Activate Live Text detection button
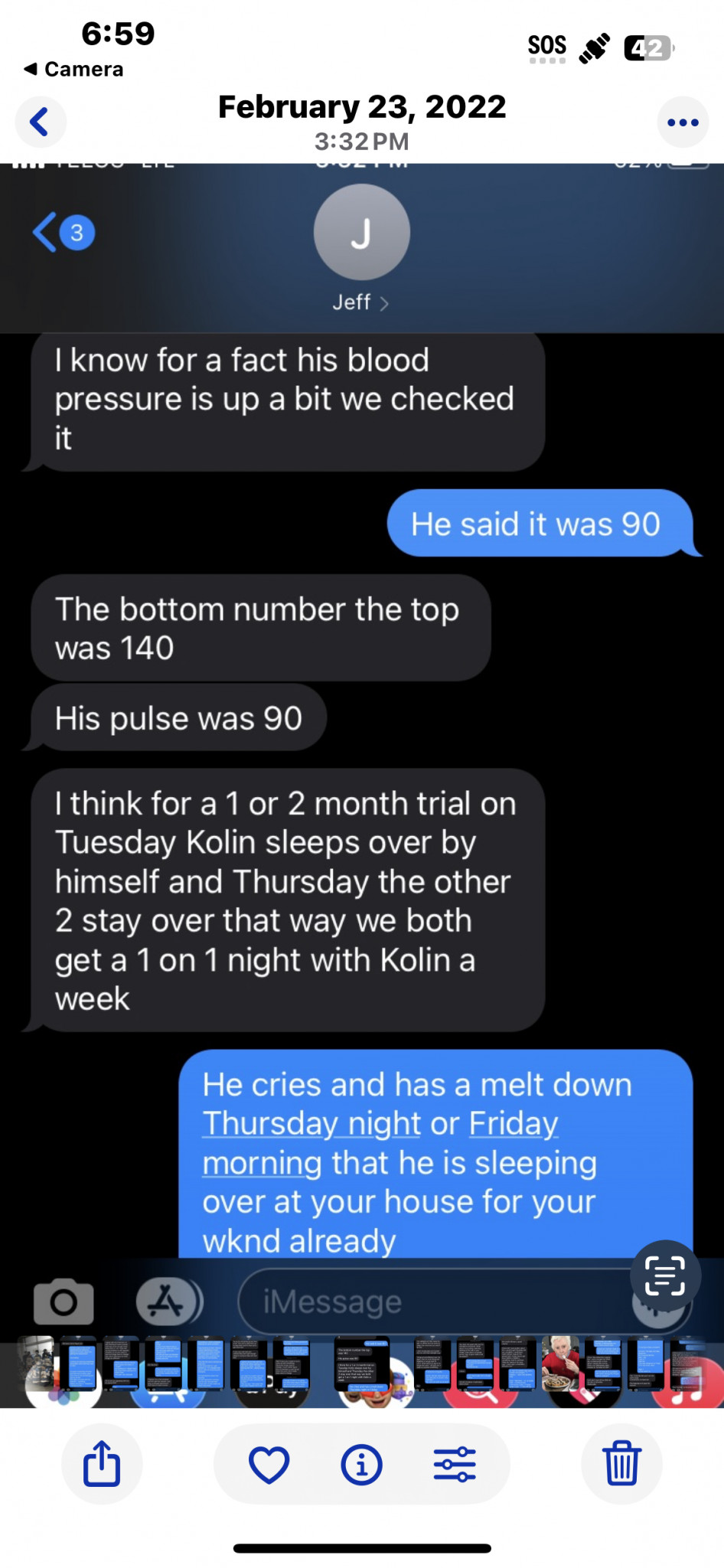Viewport: 724px width, 1568px height. tap(665, 1276)
